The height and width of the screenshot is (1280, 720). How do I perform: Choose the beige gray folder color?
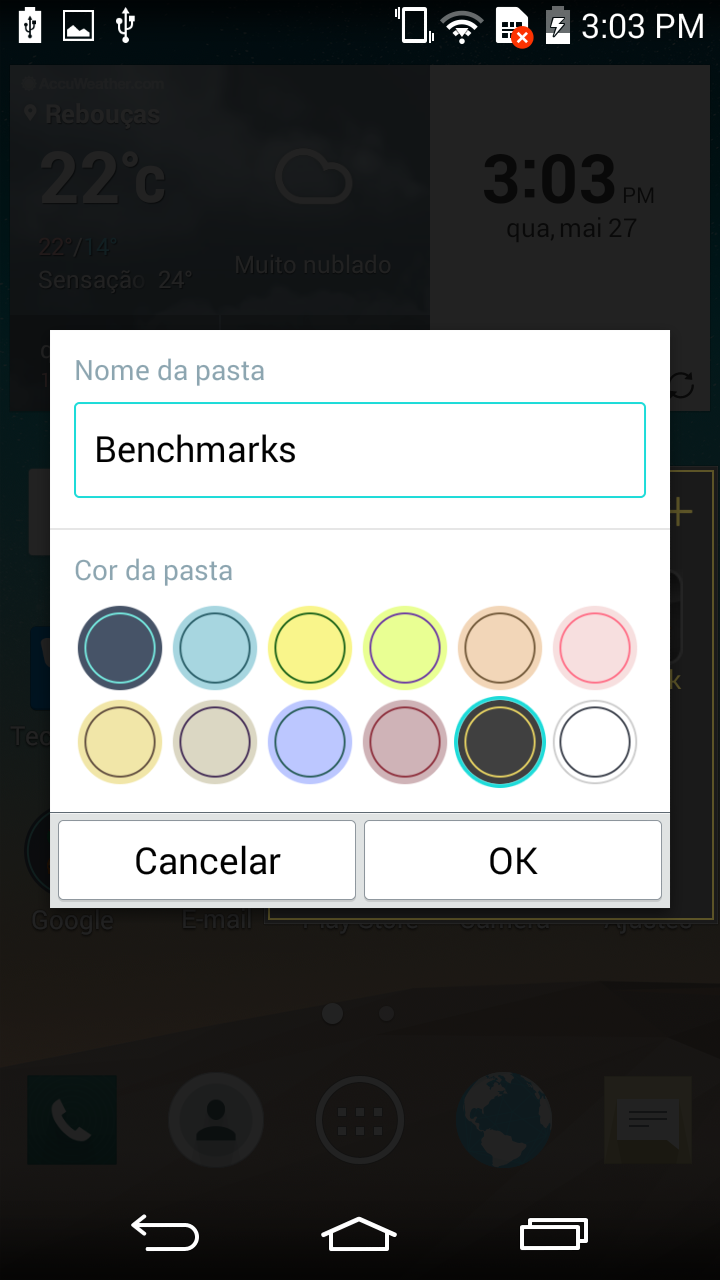click(215, 742)
